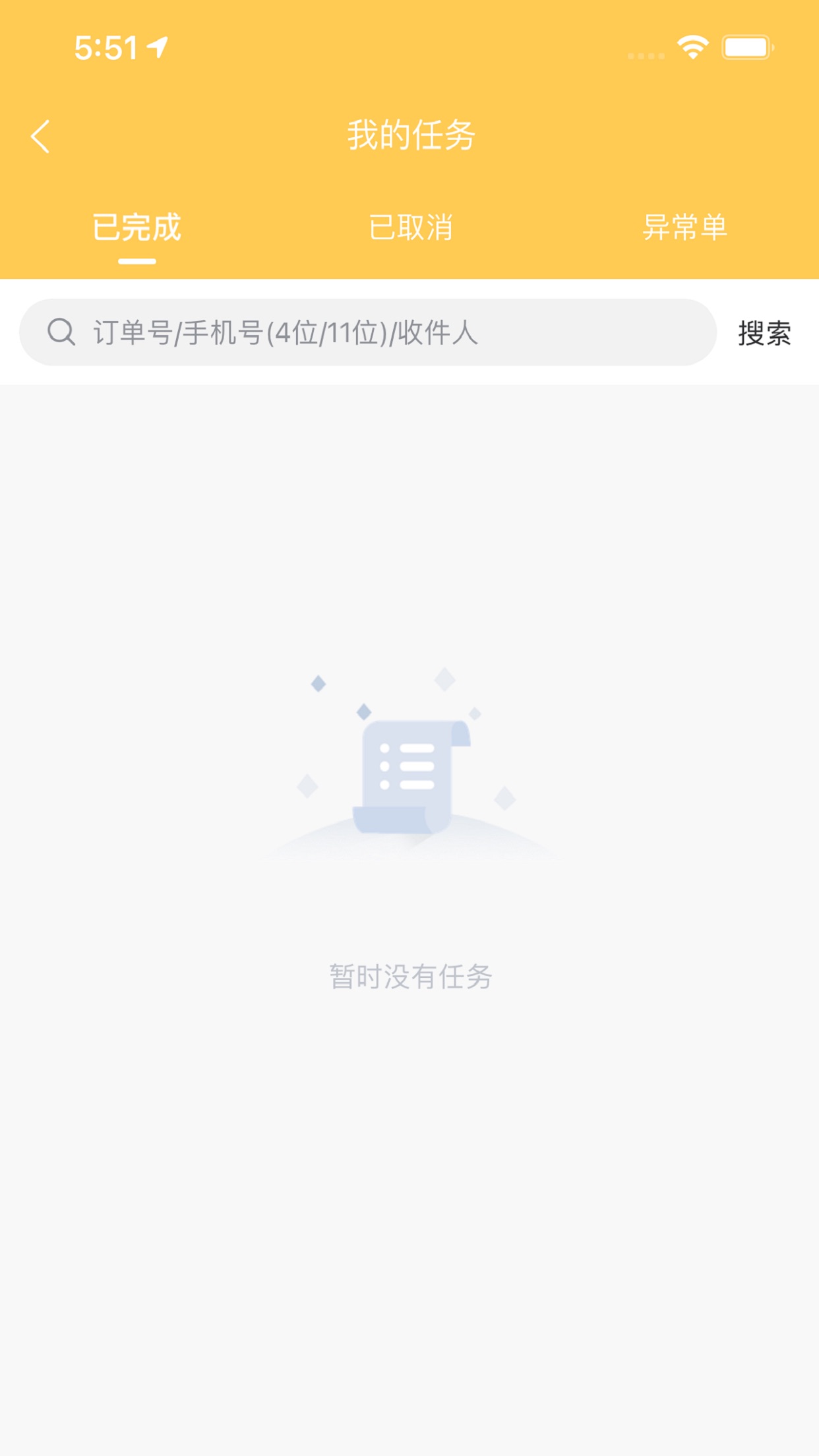The height and width of the screenshot is (1456, 819).
Task: Select the 已完成 tab
Action: [136, 228]
